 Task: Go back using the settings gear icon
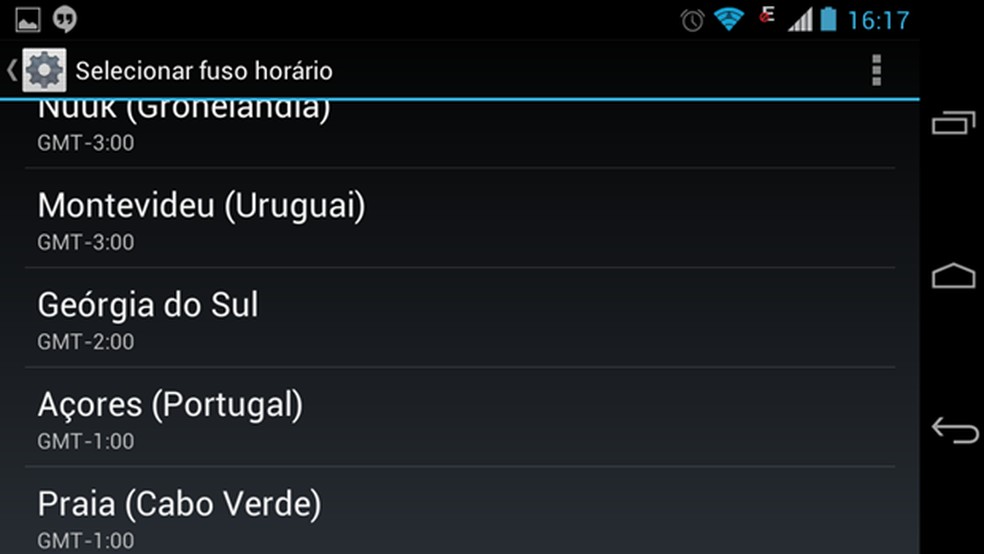pyautogui.click(x=43, y=71)
